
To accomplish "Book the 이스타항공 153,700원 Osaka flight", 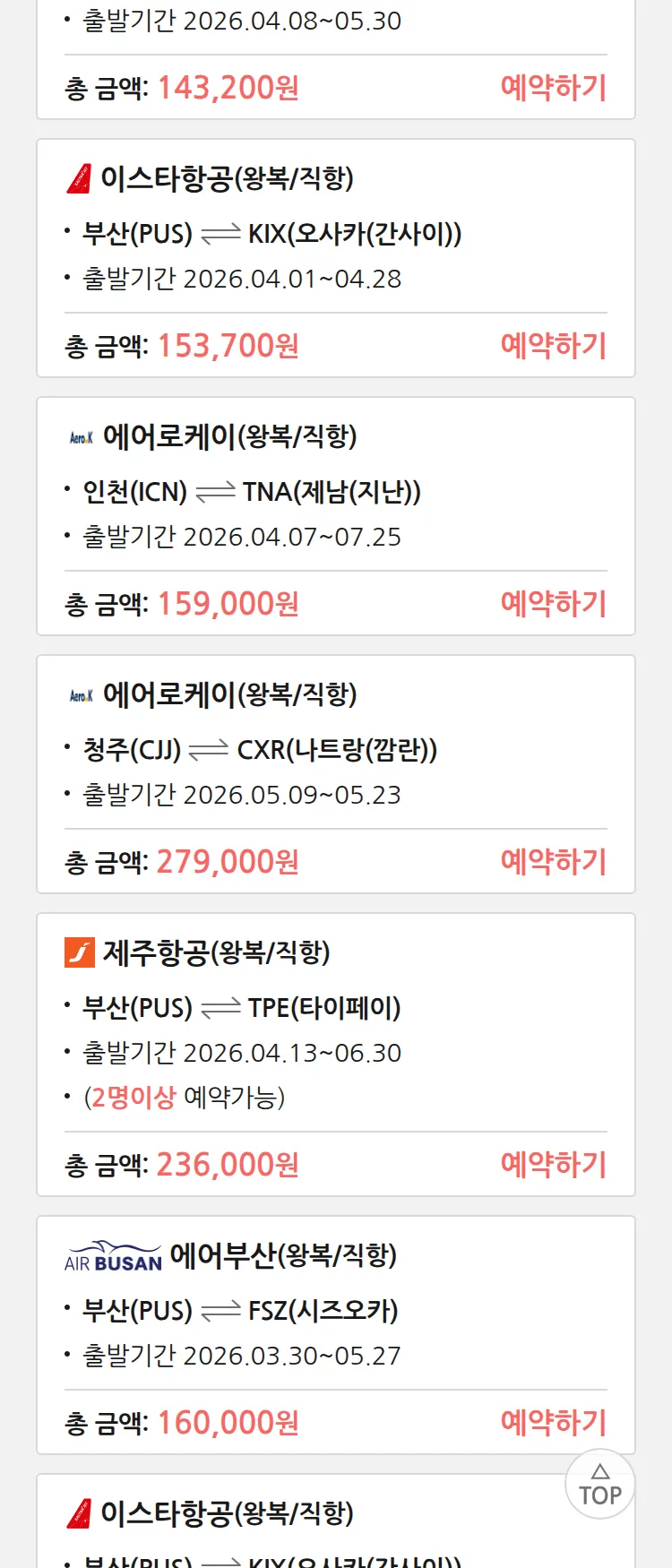I will [553, 346].
